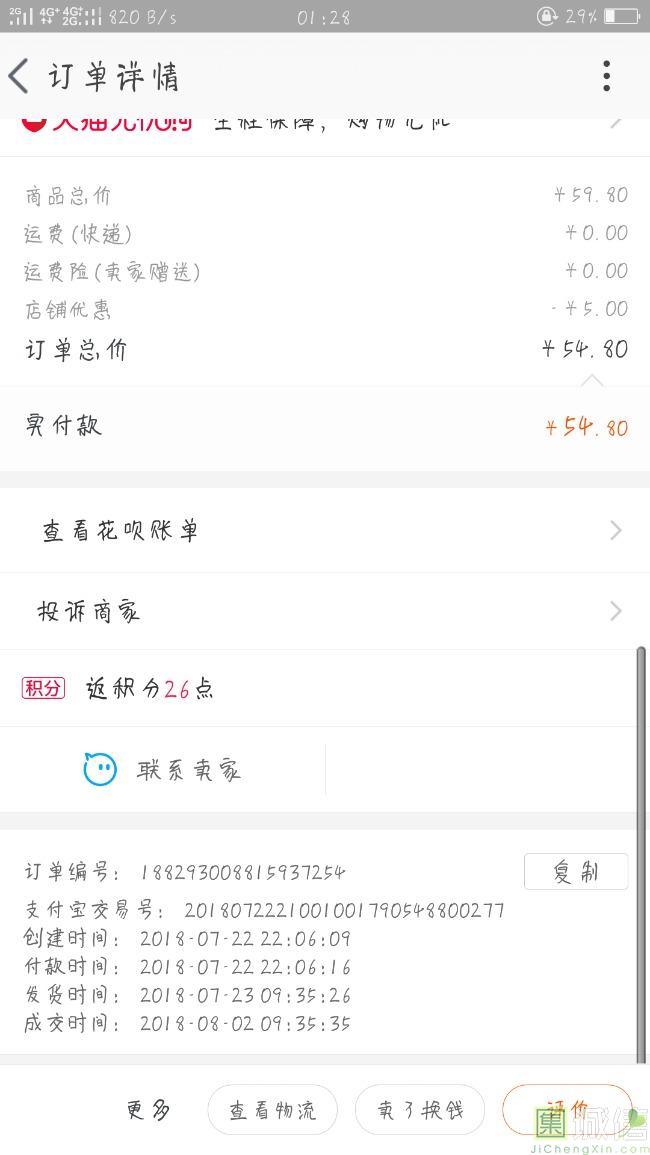
Task: Open 投诉商家 to file a complaint
Action: coord(325,611)
